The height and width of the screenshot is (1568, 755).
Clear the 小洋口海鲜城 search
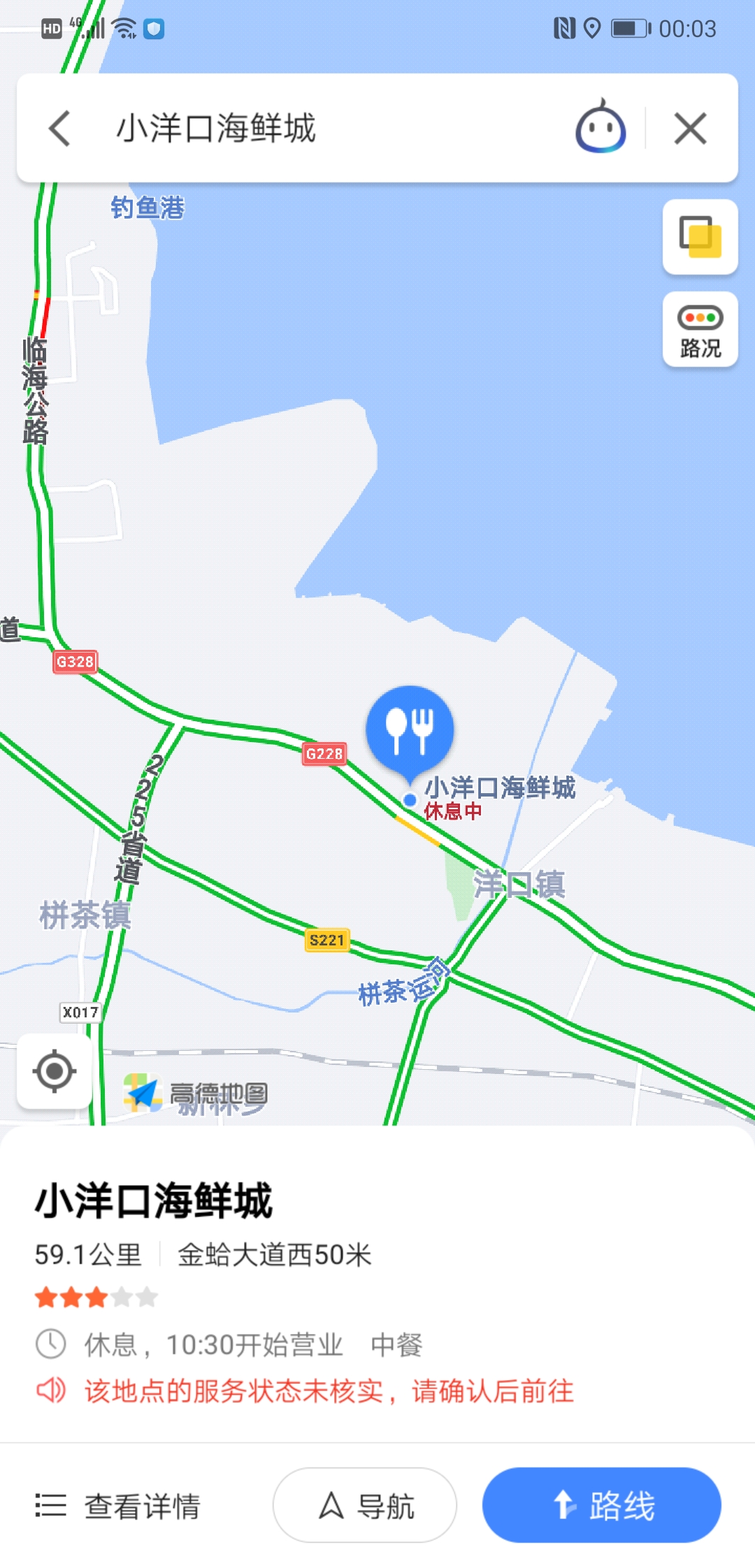690,129
